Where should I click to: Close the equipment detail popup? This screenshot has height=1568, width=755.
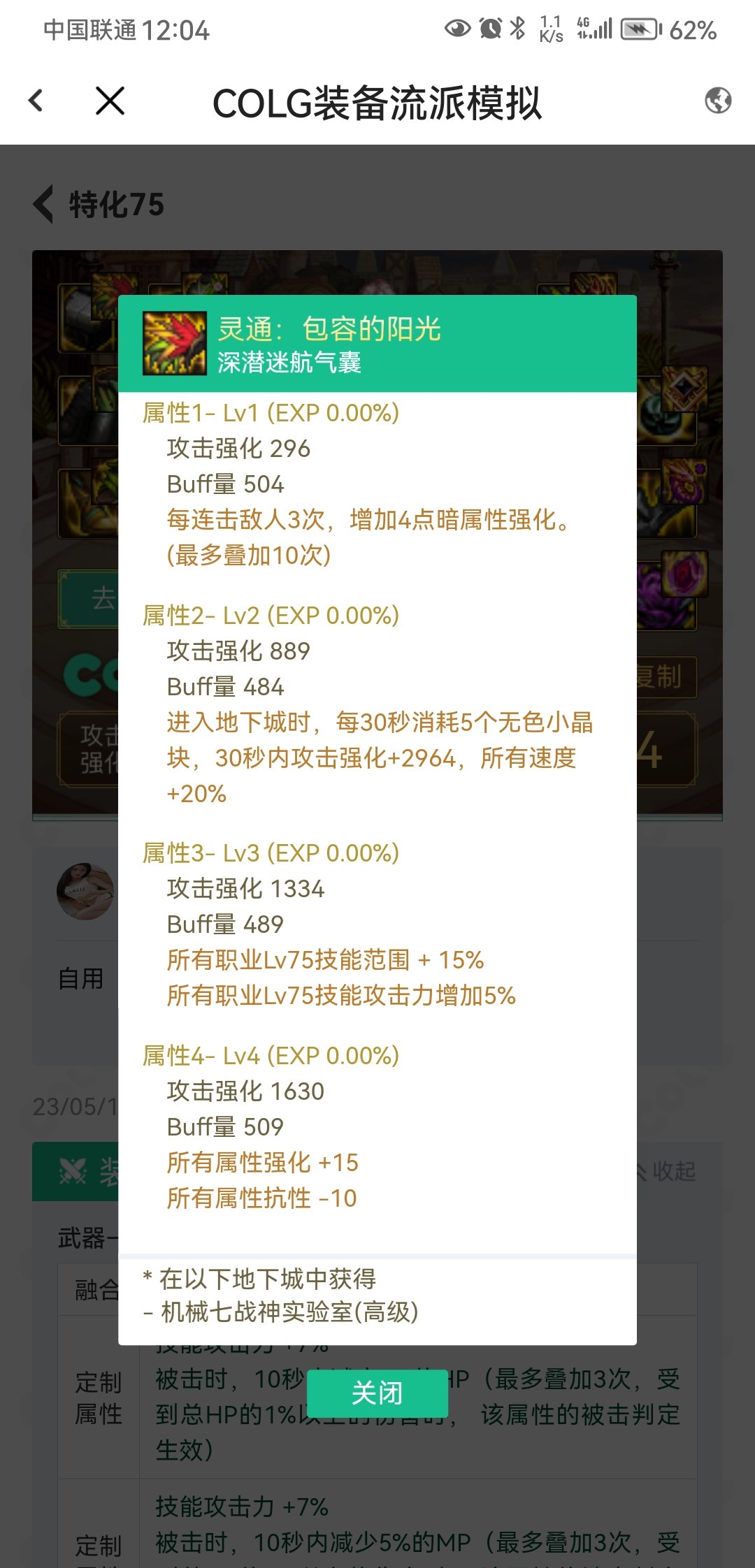click(377, 1393)
